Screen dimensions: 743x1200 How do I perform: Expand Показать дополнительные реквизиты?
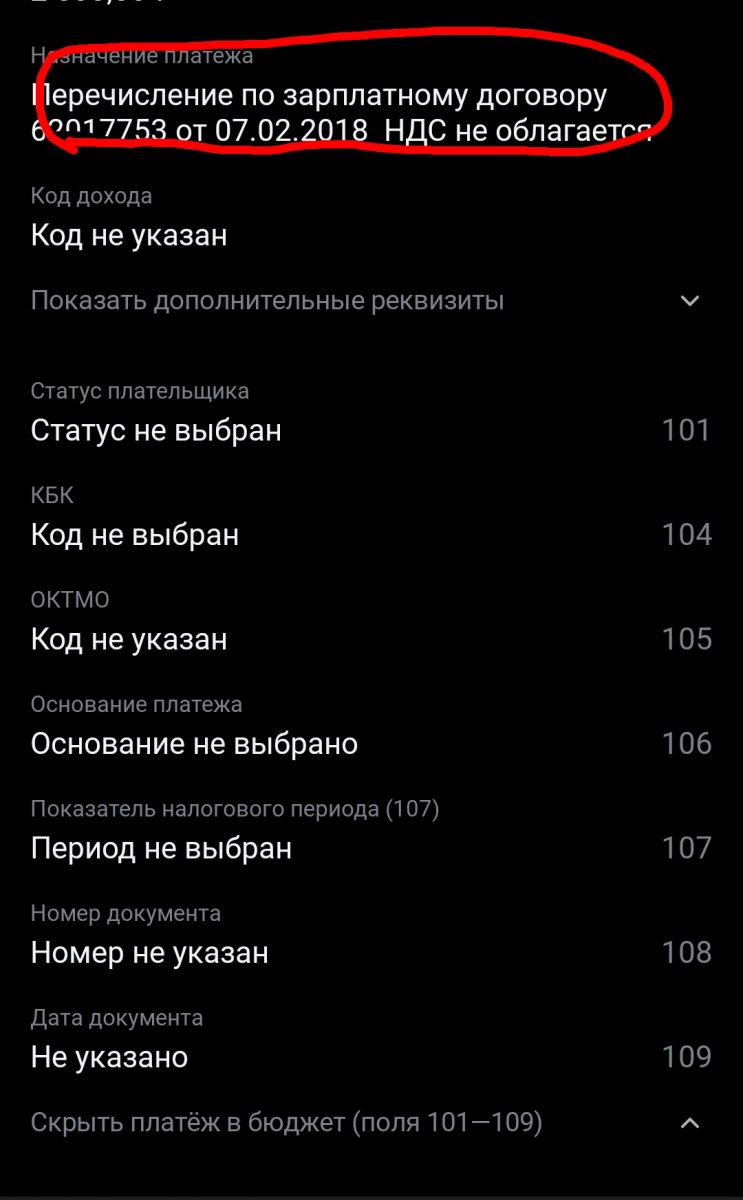[371, 300]
